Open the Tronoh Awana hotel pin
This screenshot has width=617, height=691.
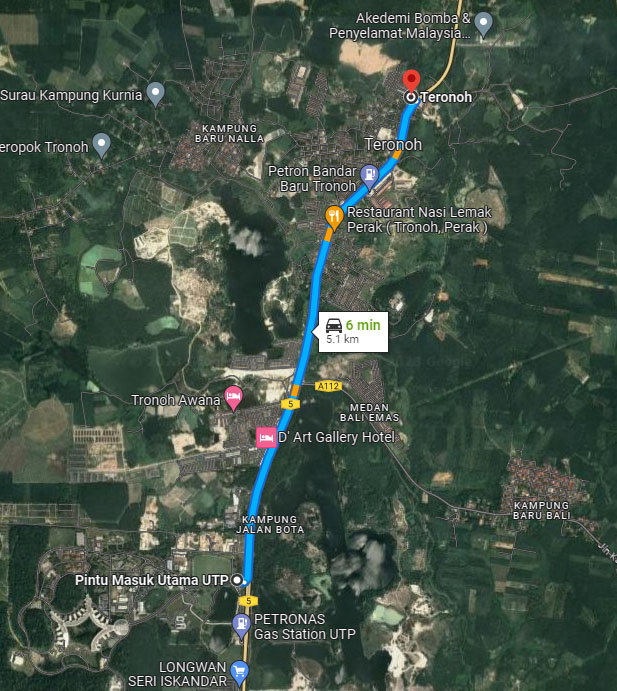coord(233,398)
